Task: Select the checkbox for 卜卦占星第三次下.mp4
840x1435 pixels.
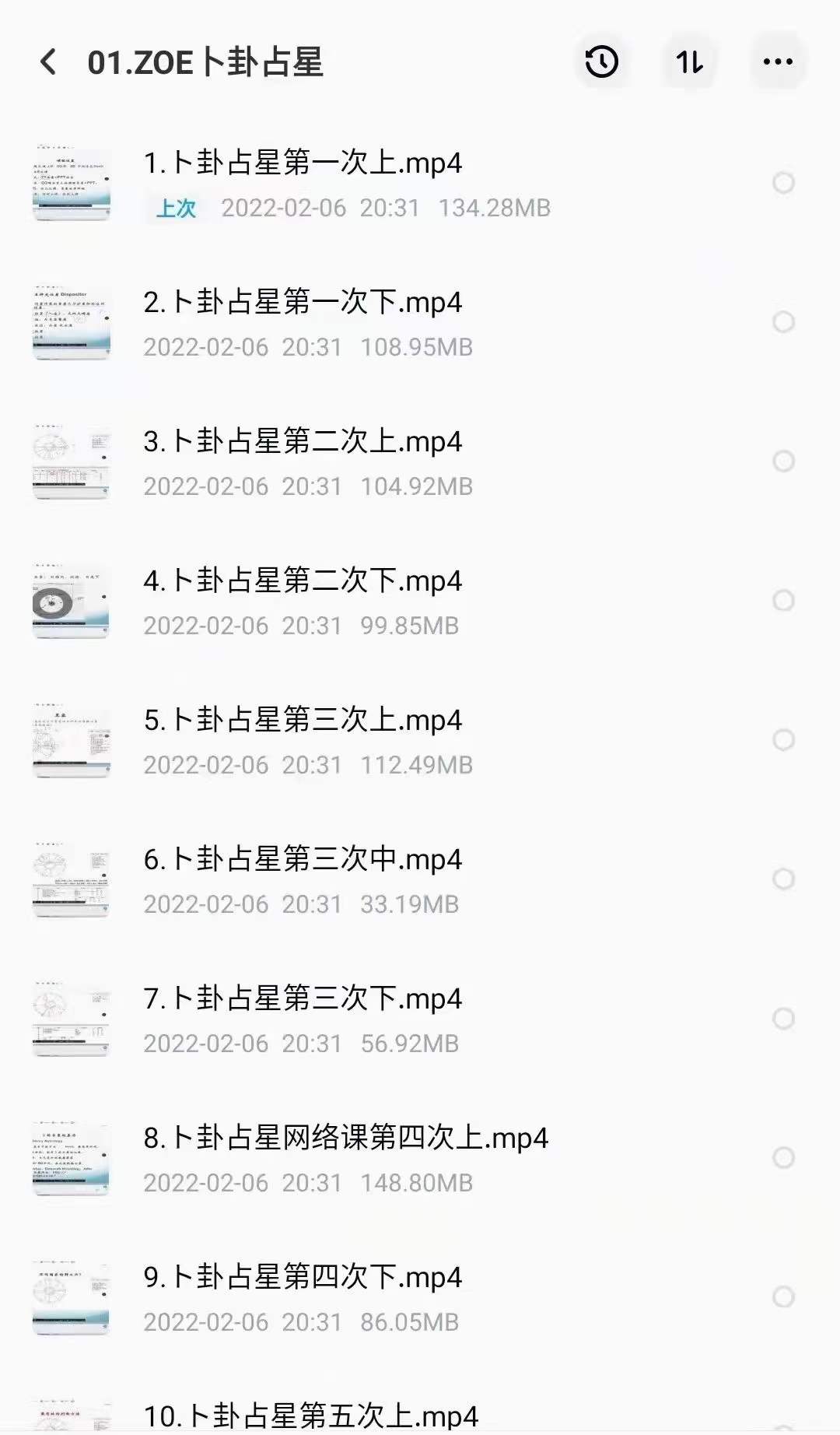Action: point(783,1017)
